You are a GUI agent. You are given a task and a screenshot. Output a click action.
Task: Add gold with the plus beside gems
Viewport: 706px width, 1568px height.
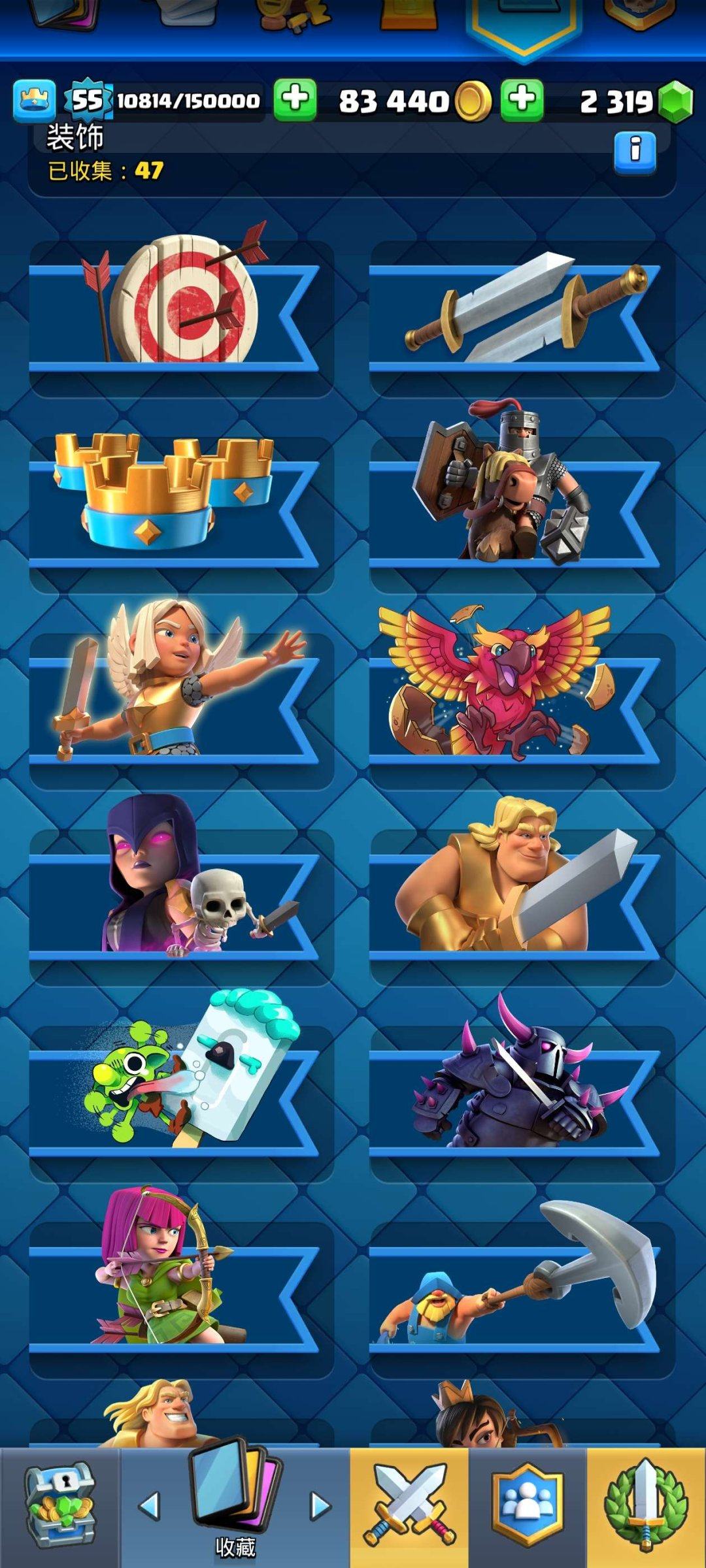tap(522, 100)
